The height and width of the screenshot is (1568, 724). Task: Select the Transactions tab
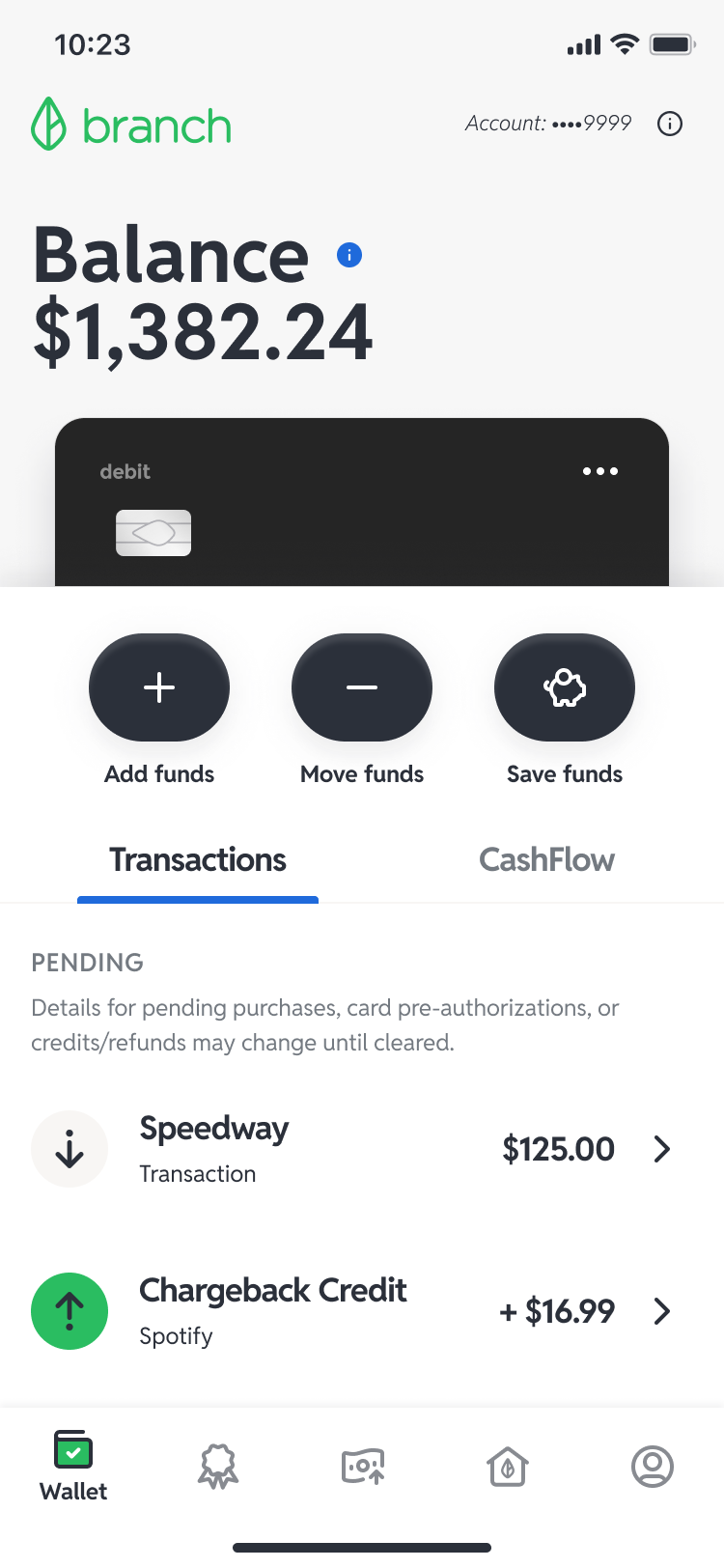[x=198, y=859]
